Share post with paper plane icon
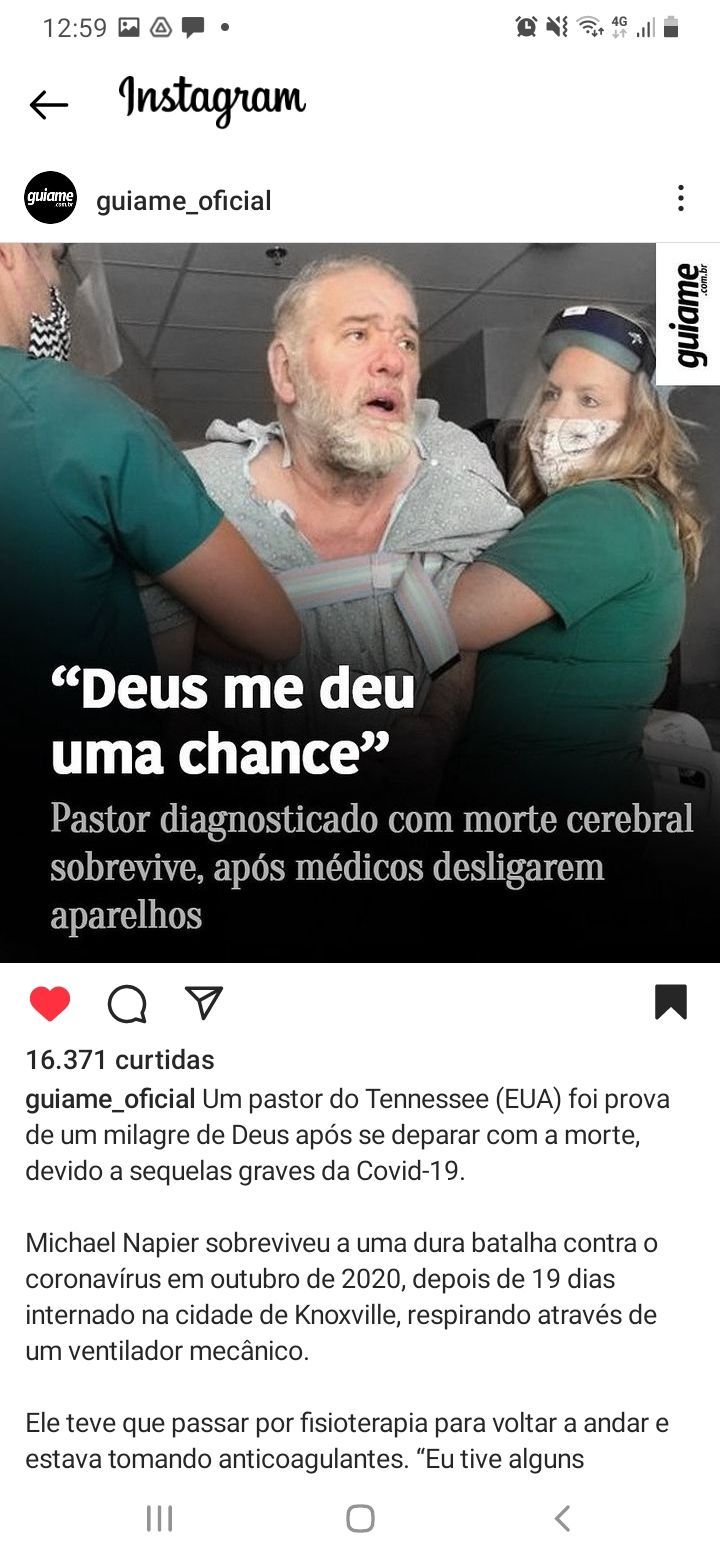 [x=204, y=1002]
